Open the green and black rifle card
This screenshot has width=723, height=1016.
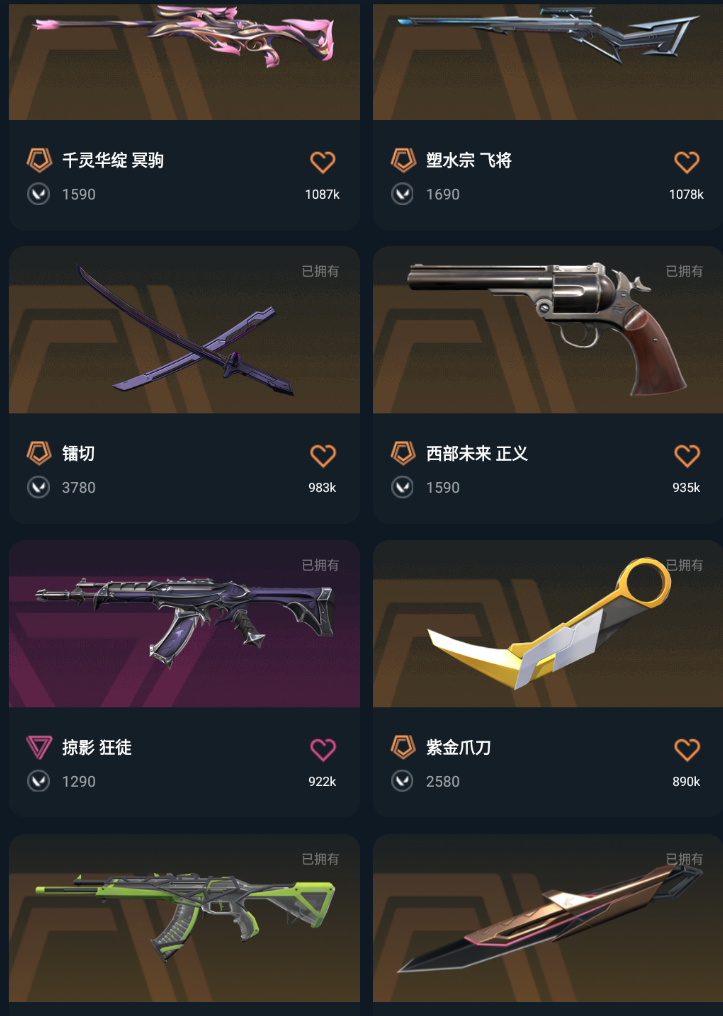(184, 920)
